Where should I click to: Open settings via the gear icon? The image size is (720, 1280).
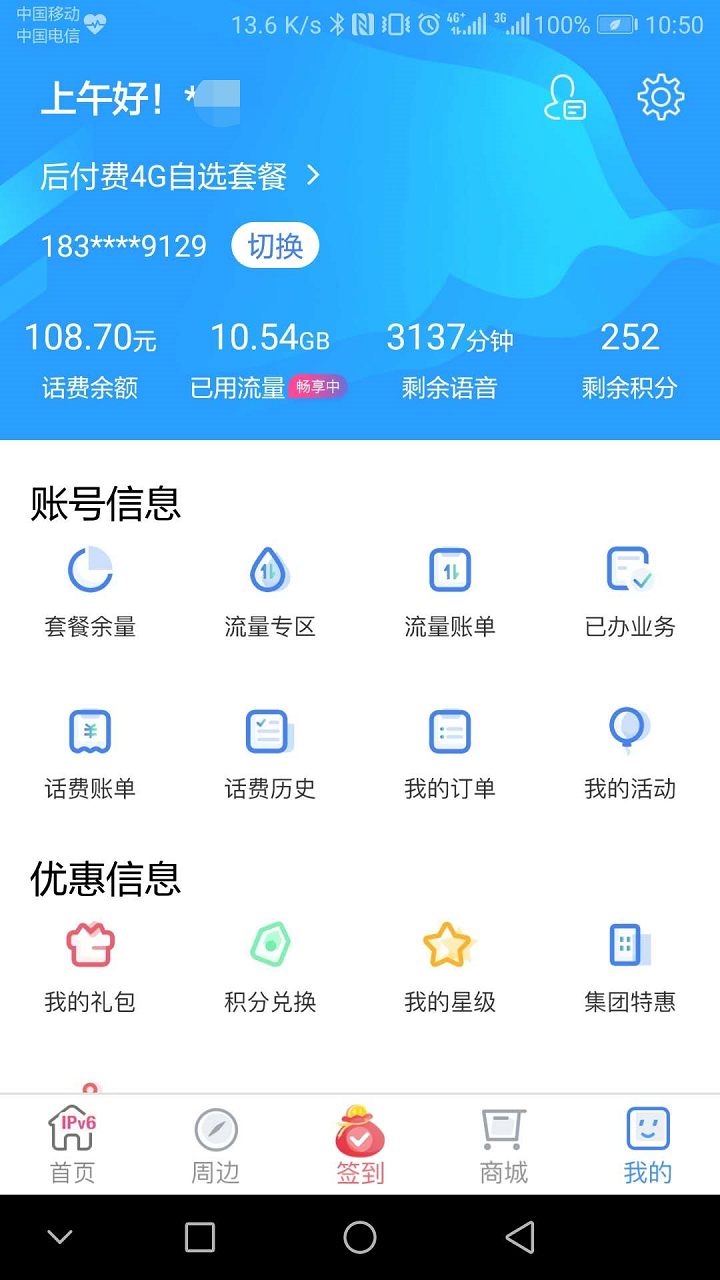pos(660,97)
